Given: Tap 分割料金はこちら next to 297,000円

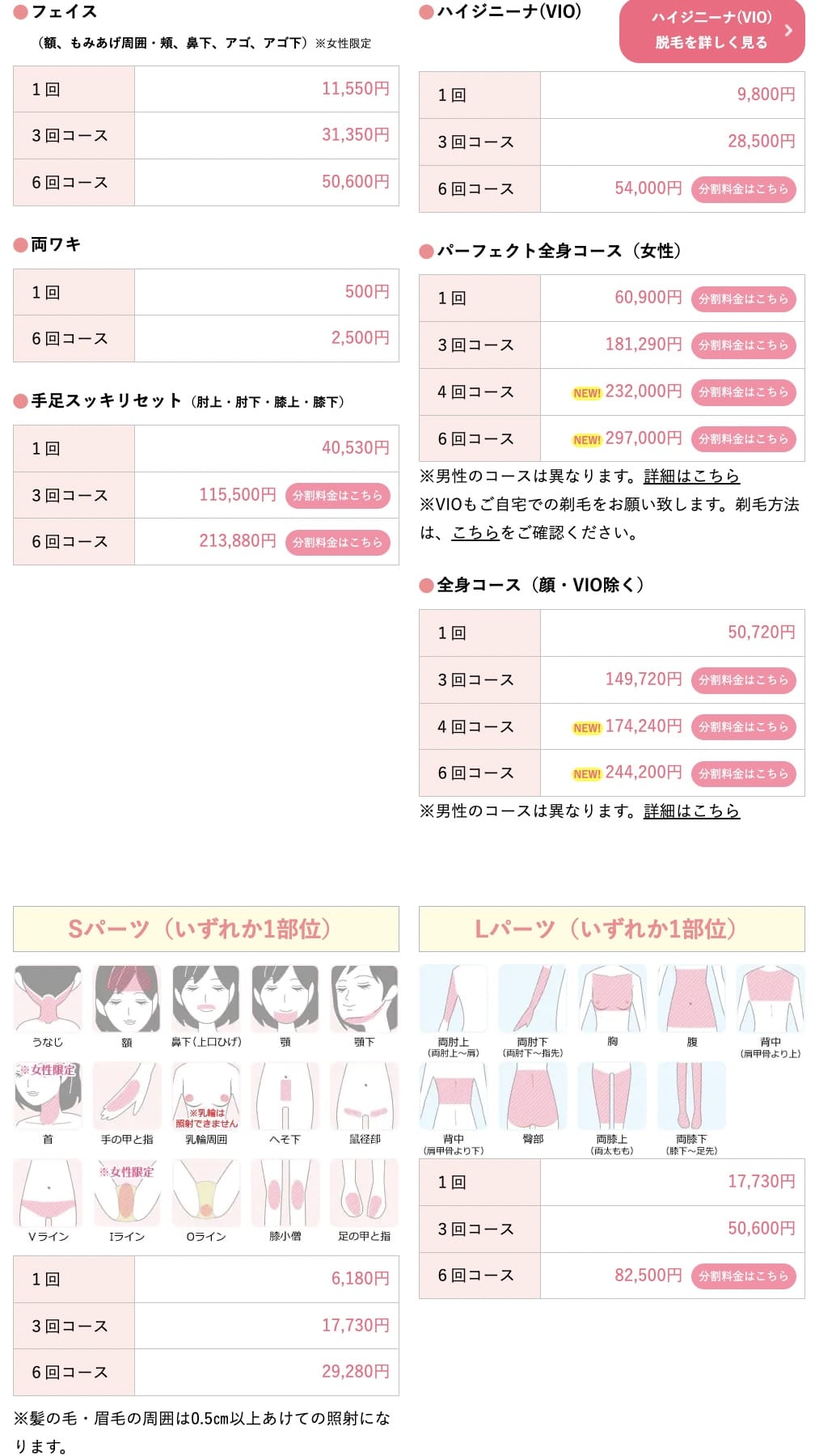Looking at the screenshot, I should click(x=743, y=439).
